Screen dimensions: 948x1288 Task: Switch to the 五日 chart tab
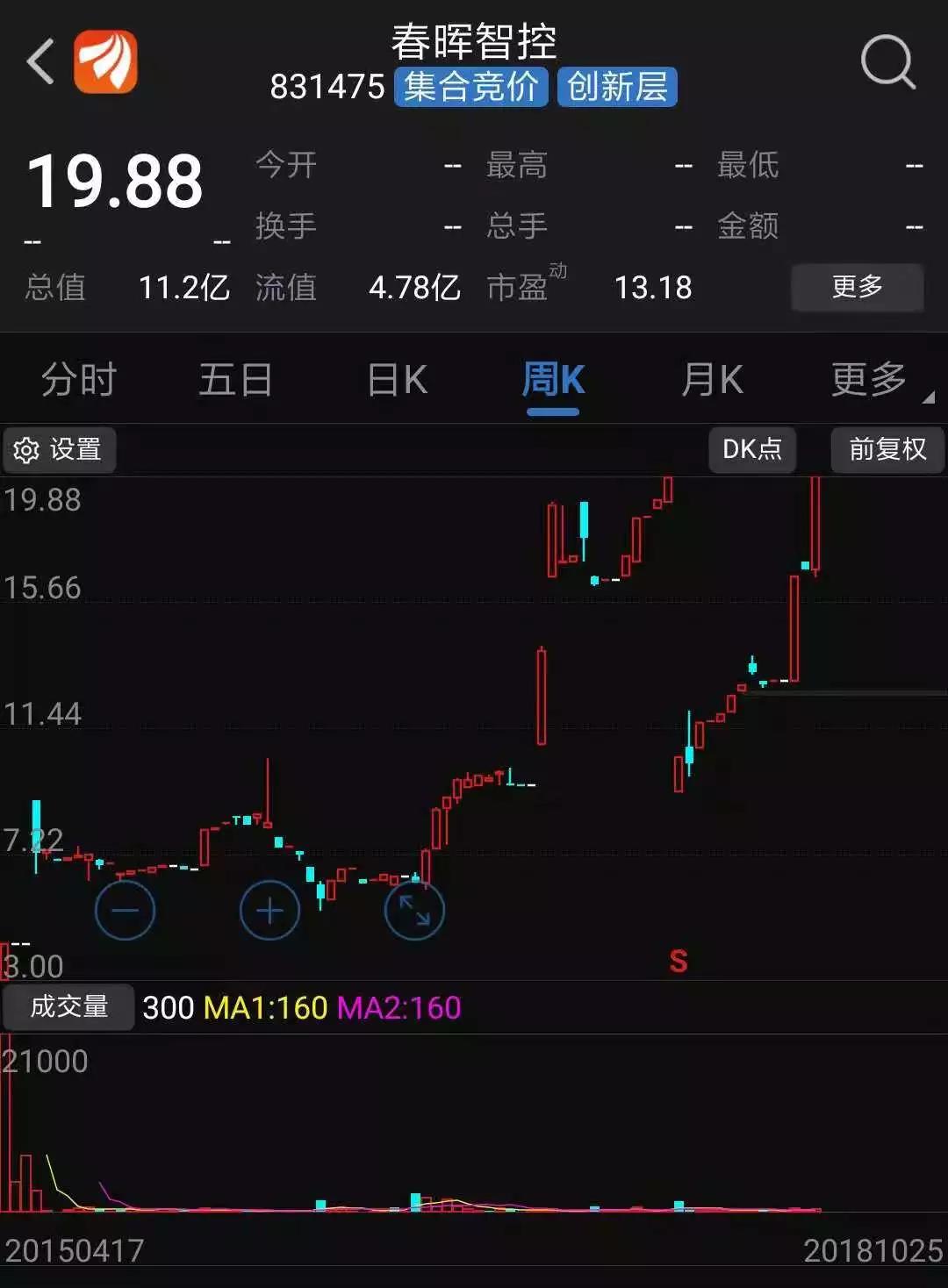tap(235, 380)
